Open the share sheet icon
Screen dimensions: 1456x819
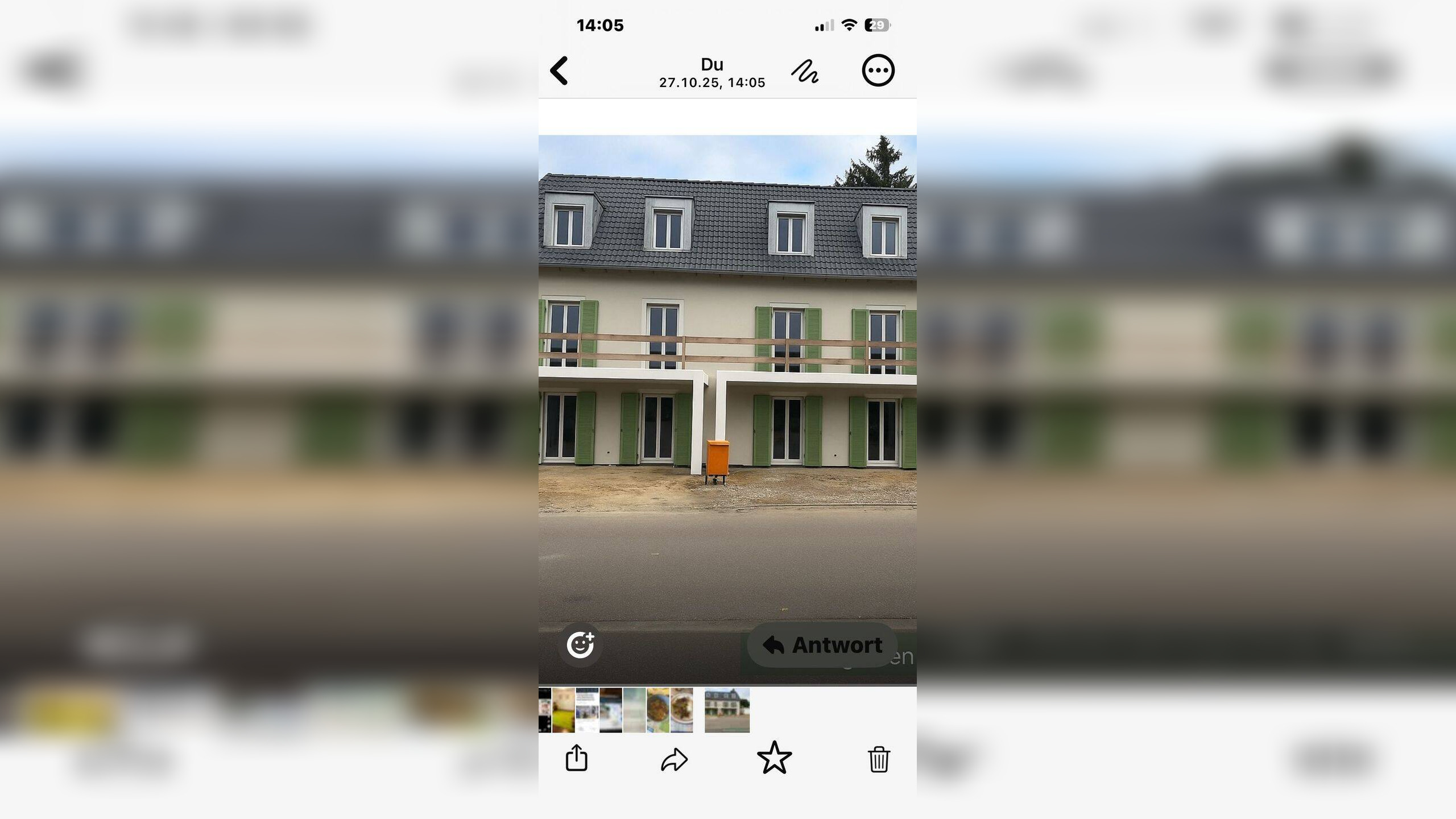click(576, 758)
